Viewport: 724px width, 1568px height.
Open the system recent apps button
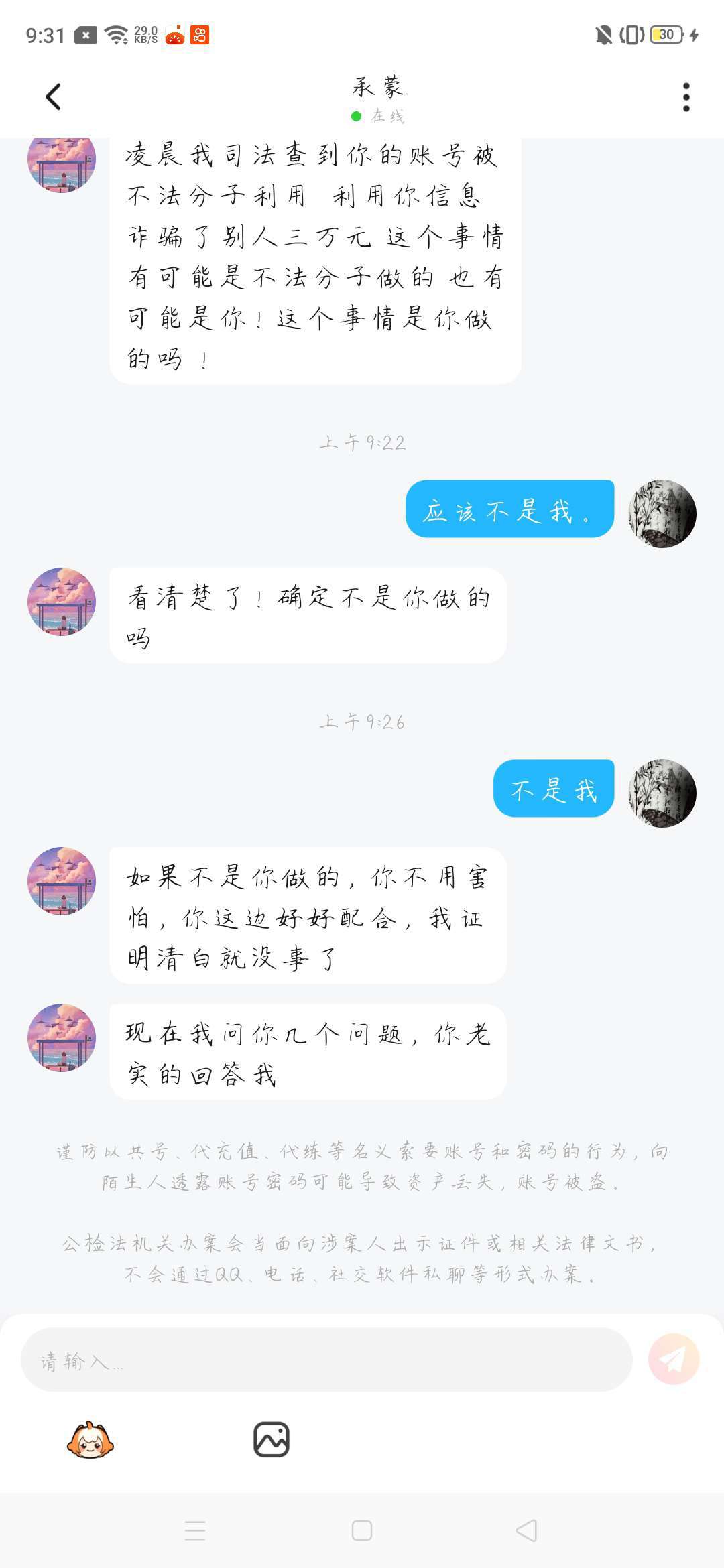coord(195,1530)
